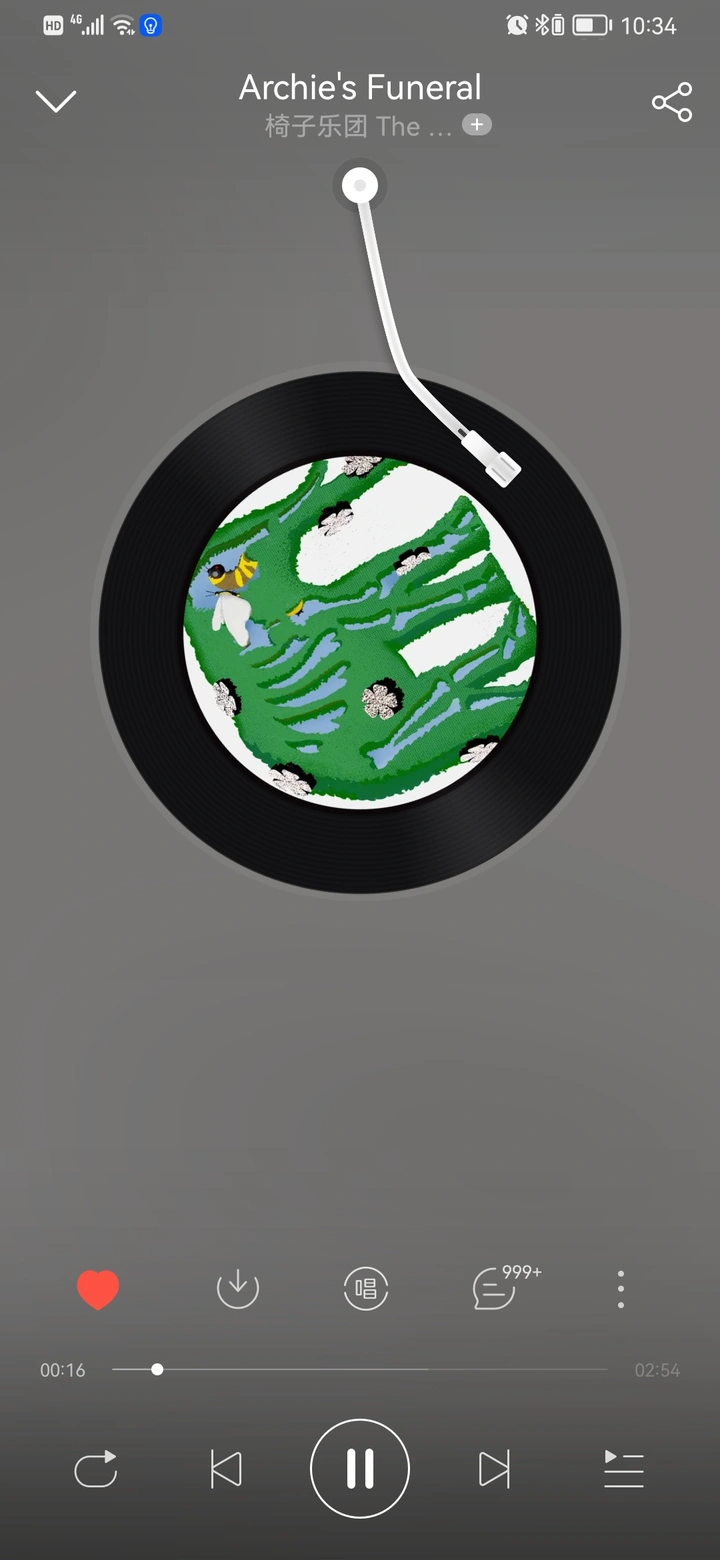Collapse the player with the down chevron
This screenshot has width=720, height=1560.
tap(56, 101)
